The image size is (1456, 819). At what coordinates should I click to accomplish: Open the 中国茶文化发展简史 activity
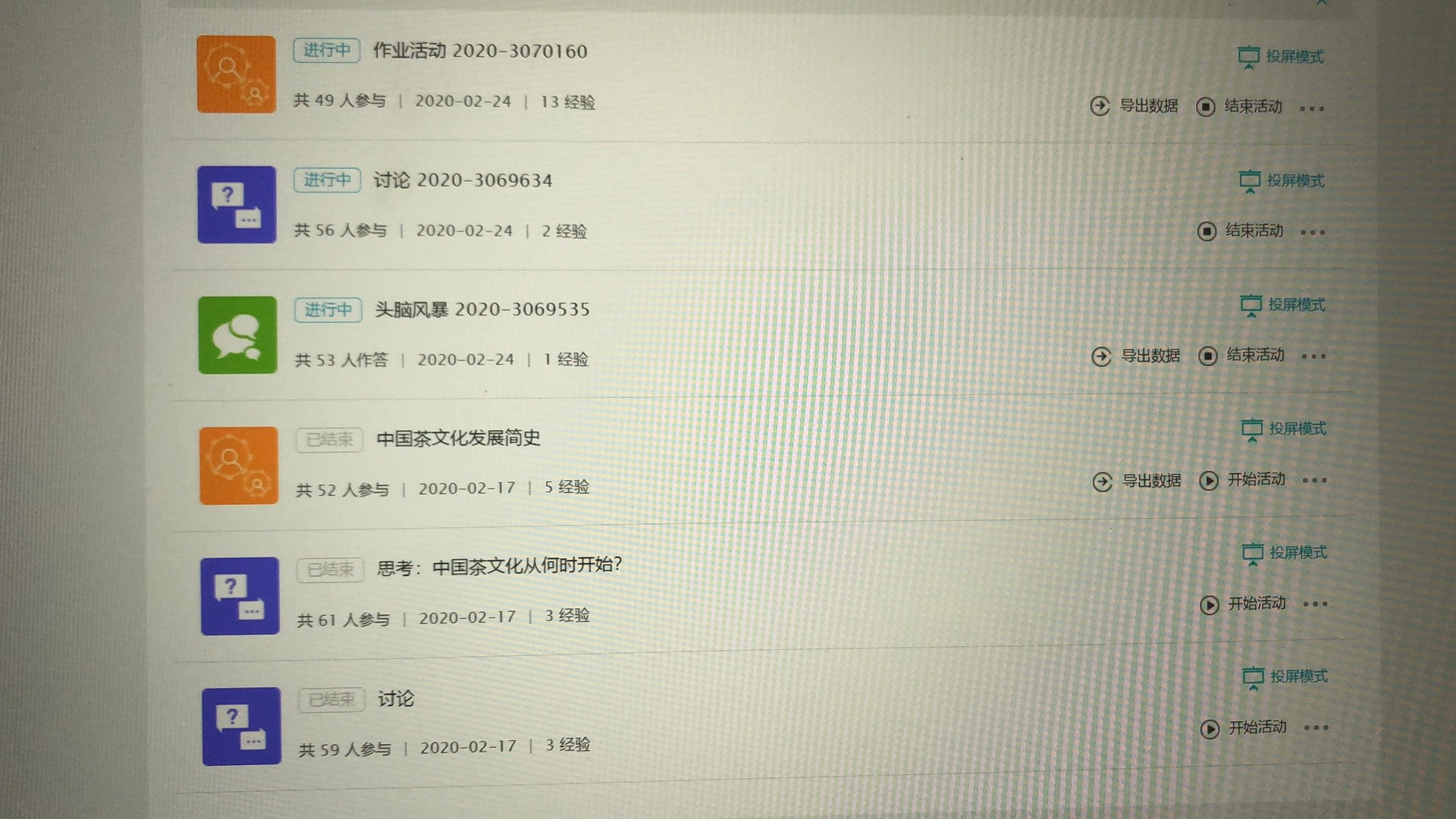(458, 438)
